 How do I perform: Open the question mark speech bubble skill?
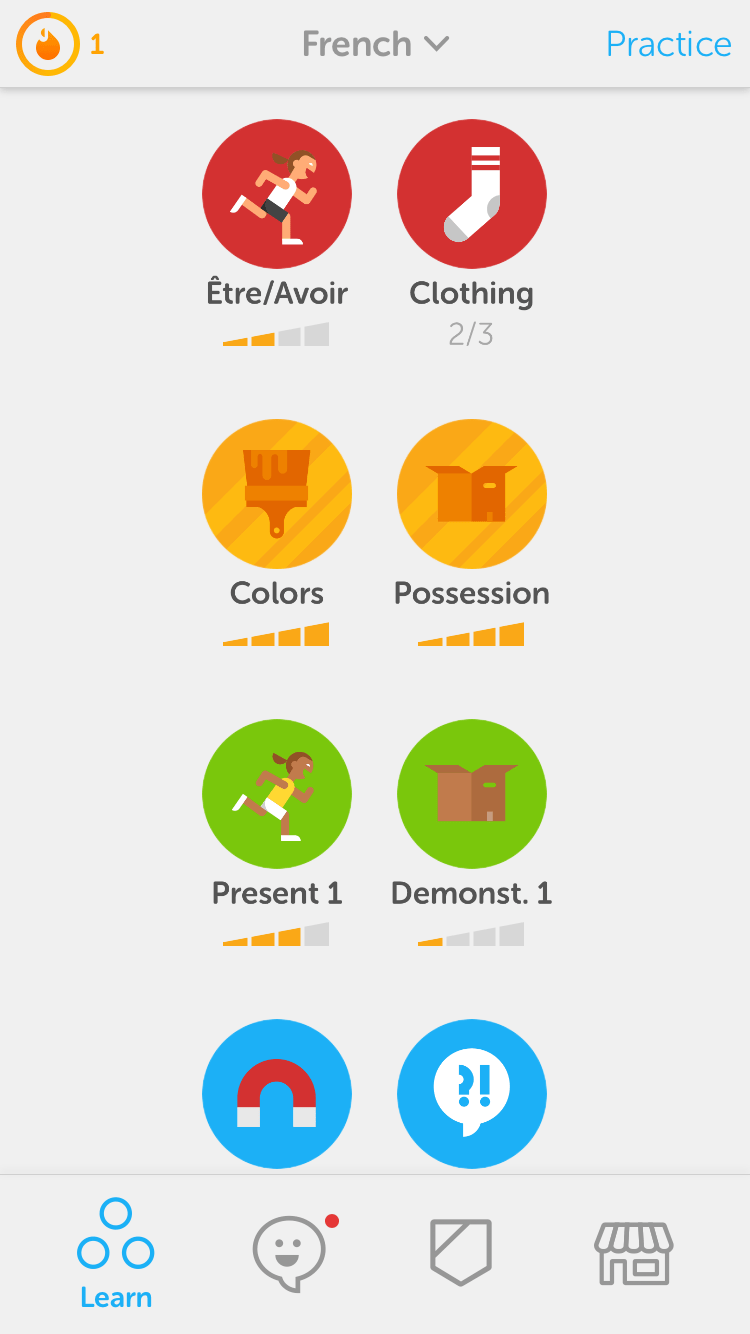click(472, 1094)
